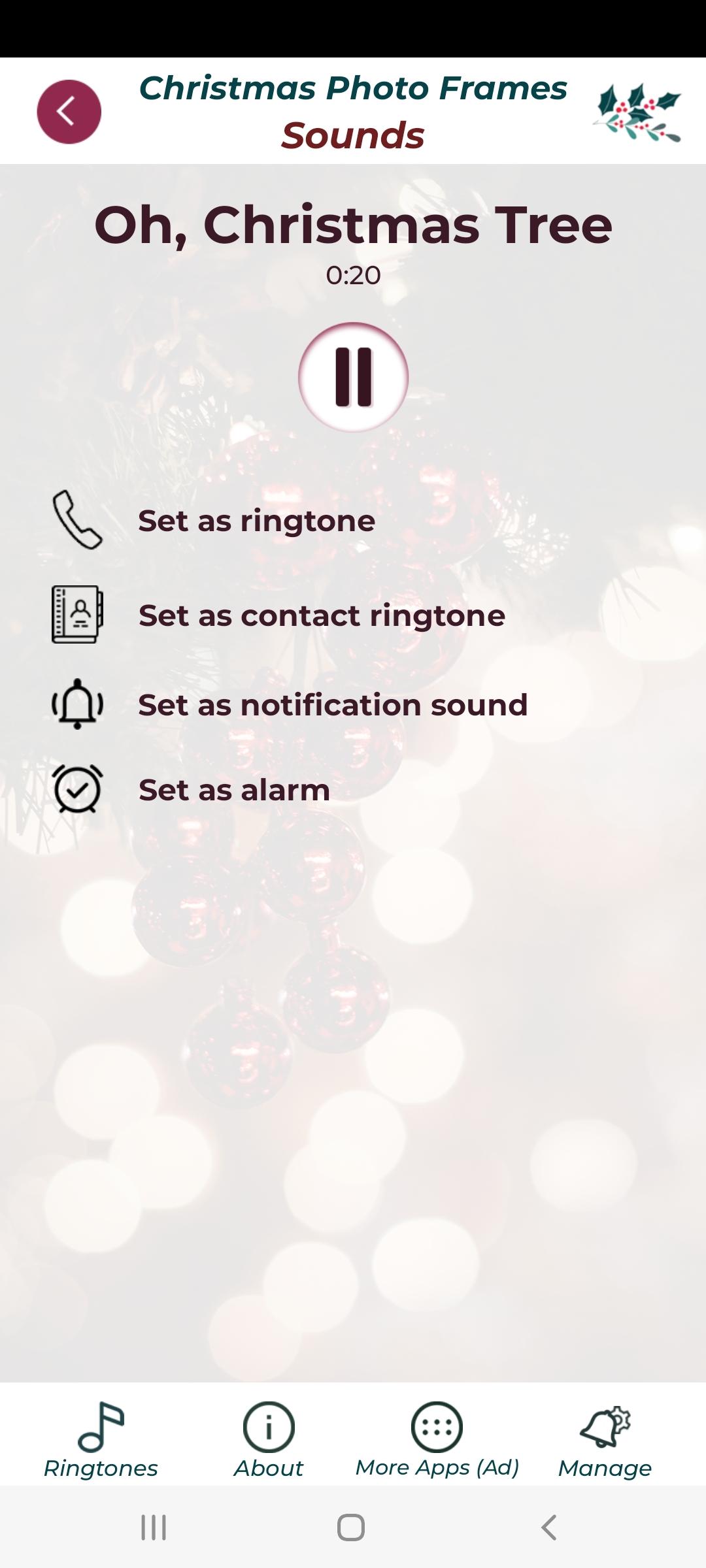Image resolution: width=706 pixels, height=1568 pixels.
Task: Open the Manage tab
Action: point(605,1440)
